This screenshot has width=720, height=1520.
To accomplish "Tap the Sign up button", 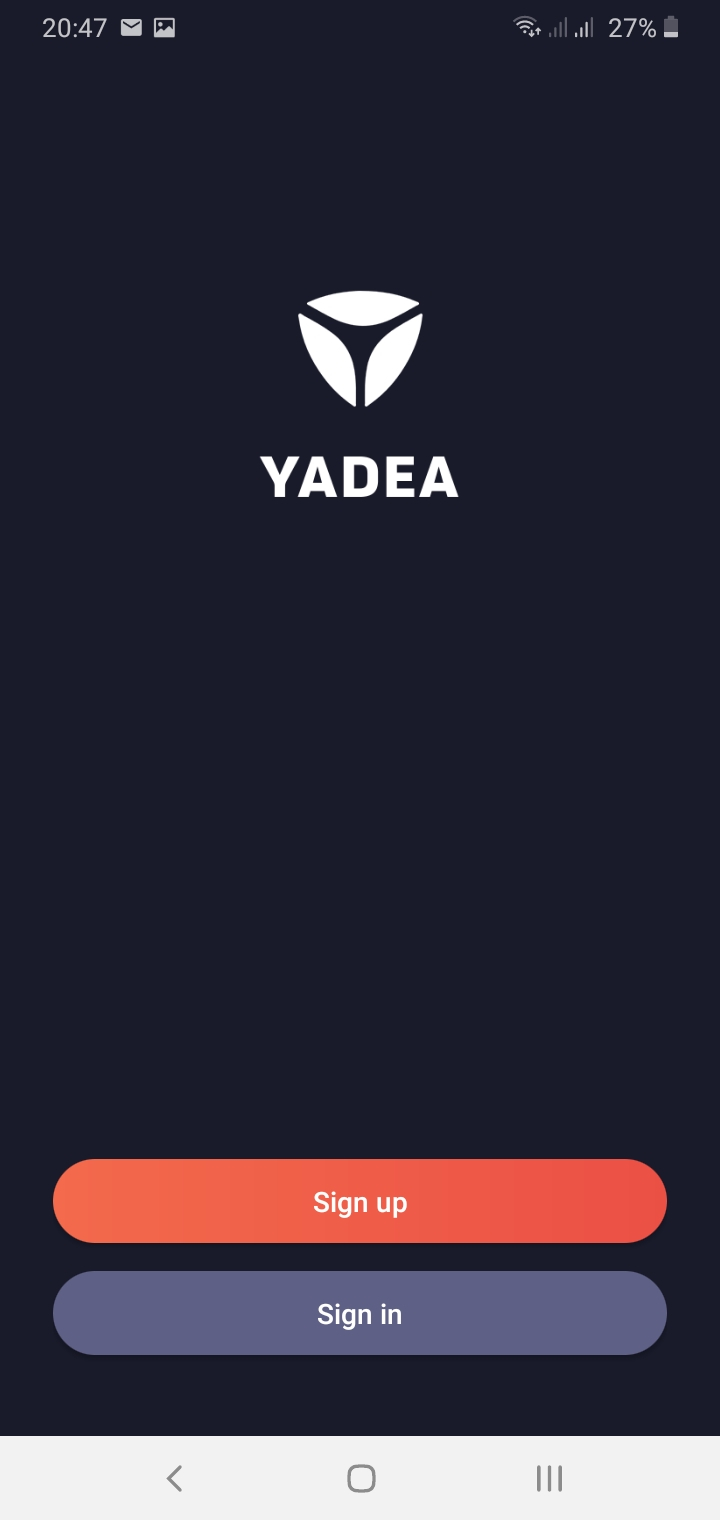I will (360, 1201).
